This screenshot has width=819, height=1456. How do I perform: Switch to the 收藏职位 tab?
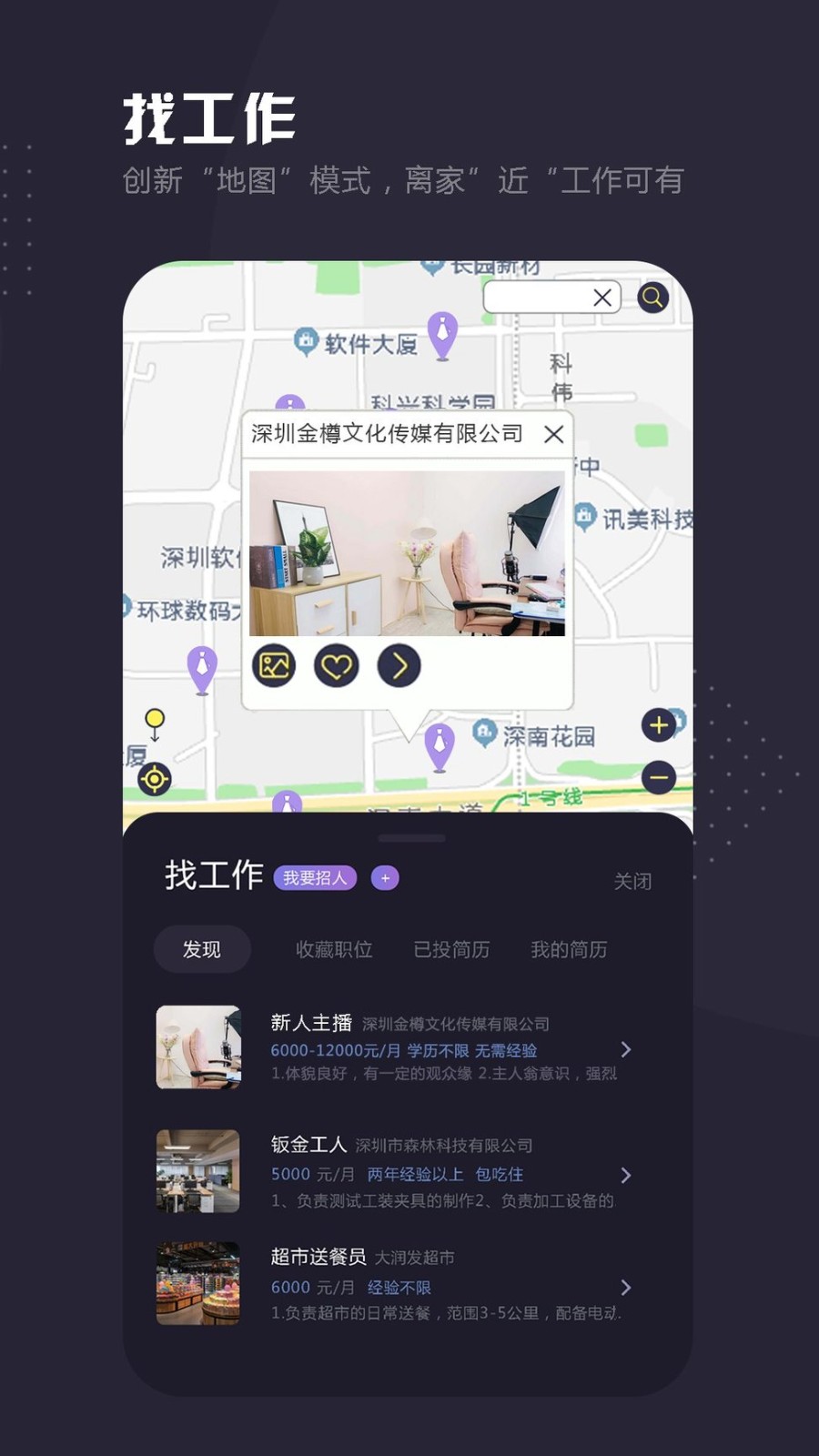(x=333, y=949)
